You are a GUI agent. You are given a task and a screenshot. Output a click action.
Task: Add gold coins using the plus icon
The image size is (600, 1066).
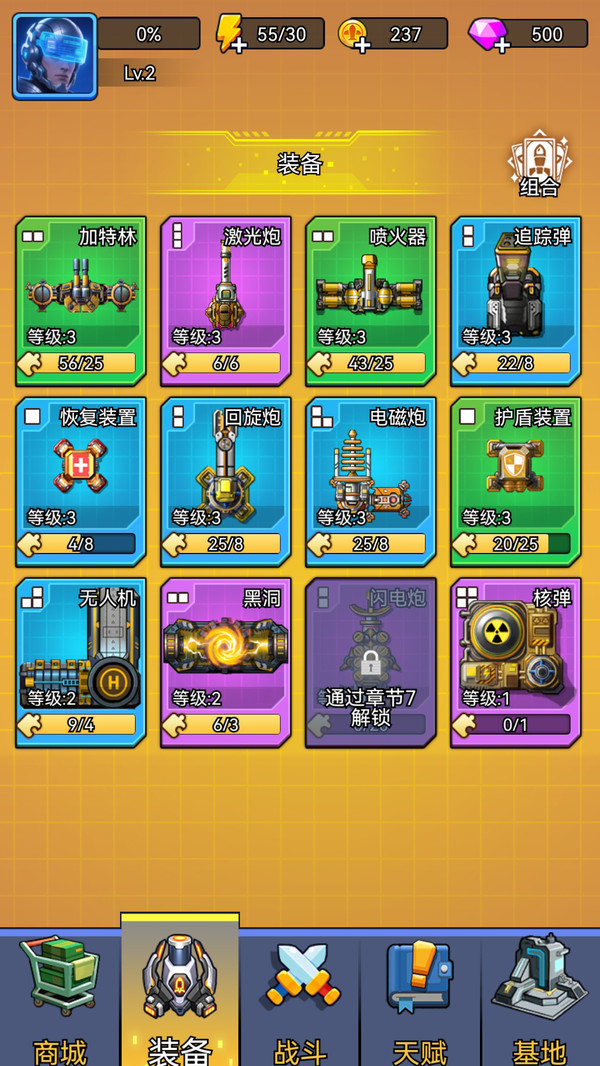354,36
